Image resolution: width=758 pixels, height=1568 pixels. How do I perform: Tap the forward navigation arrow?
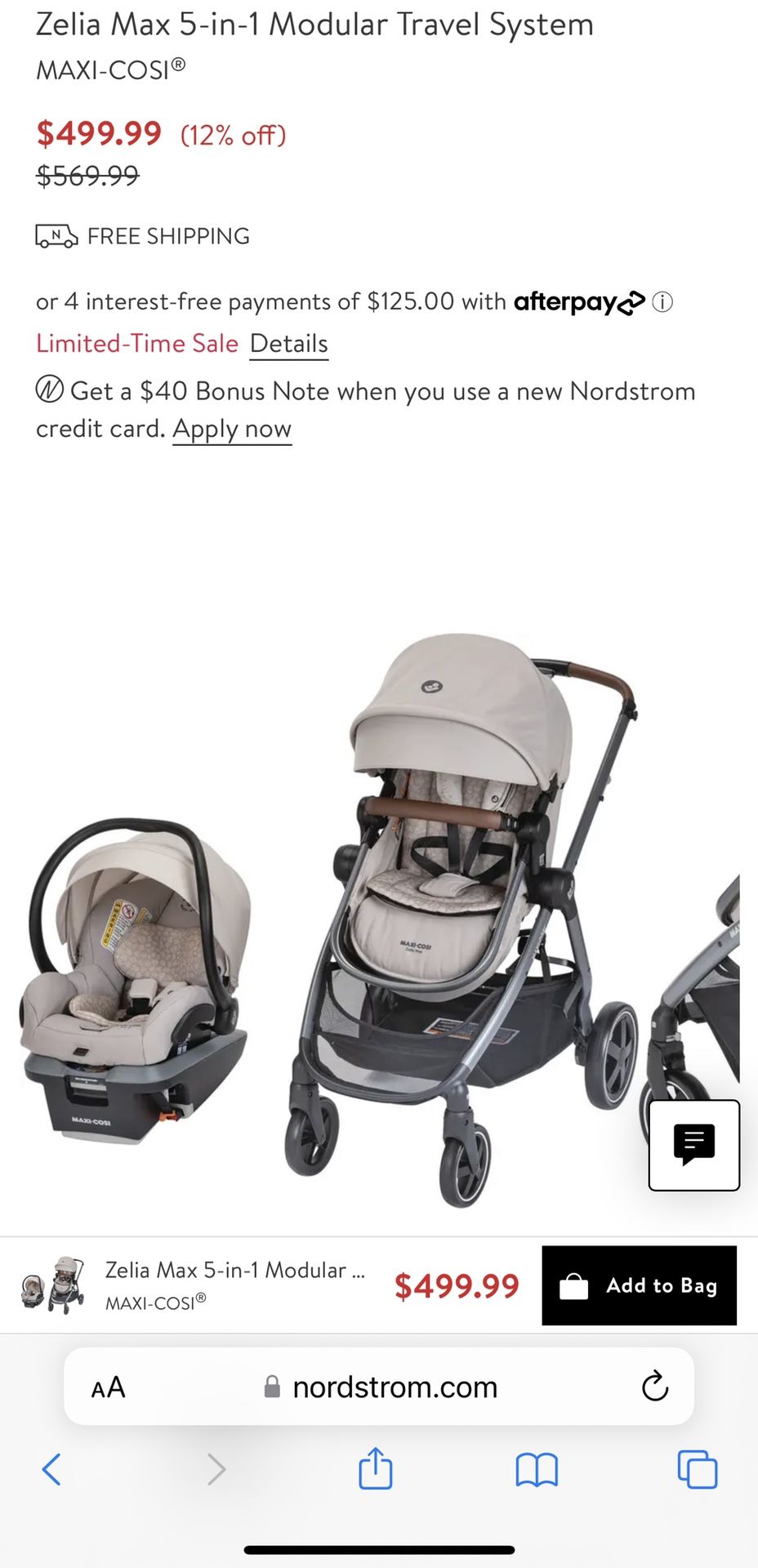click(215, 1469)
